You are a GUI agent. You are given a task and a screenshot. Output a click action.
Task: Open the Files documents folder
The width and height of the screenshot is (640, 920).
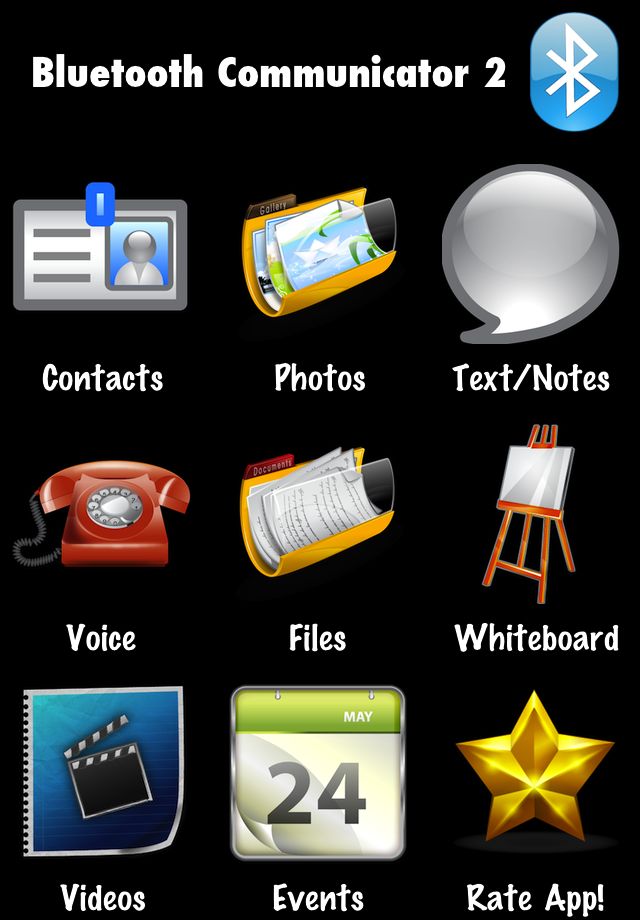point(318,513)
